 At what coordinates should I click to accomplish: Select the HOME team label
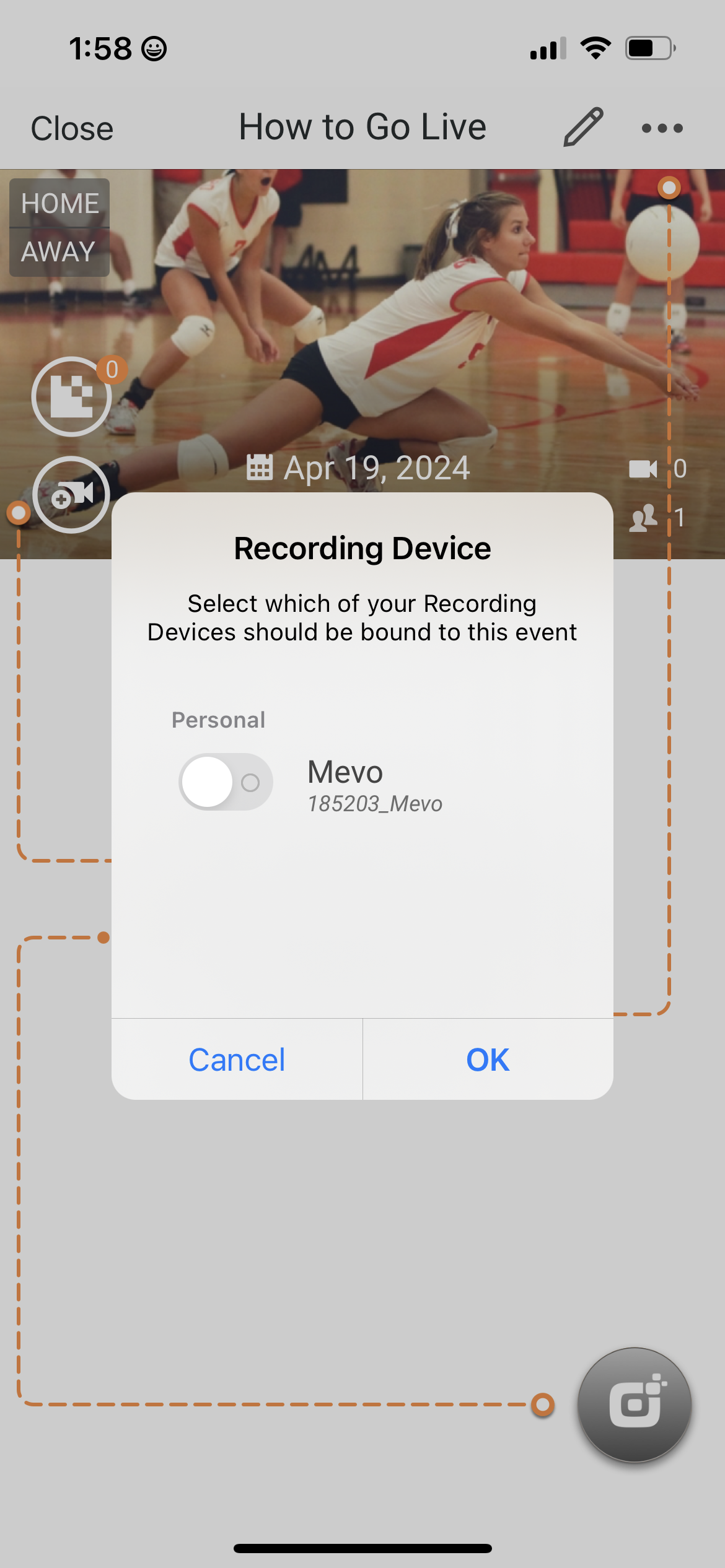tap(59, 203)
